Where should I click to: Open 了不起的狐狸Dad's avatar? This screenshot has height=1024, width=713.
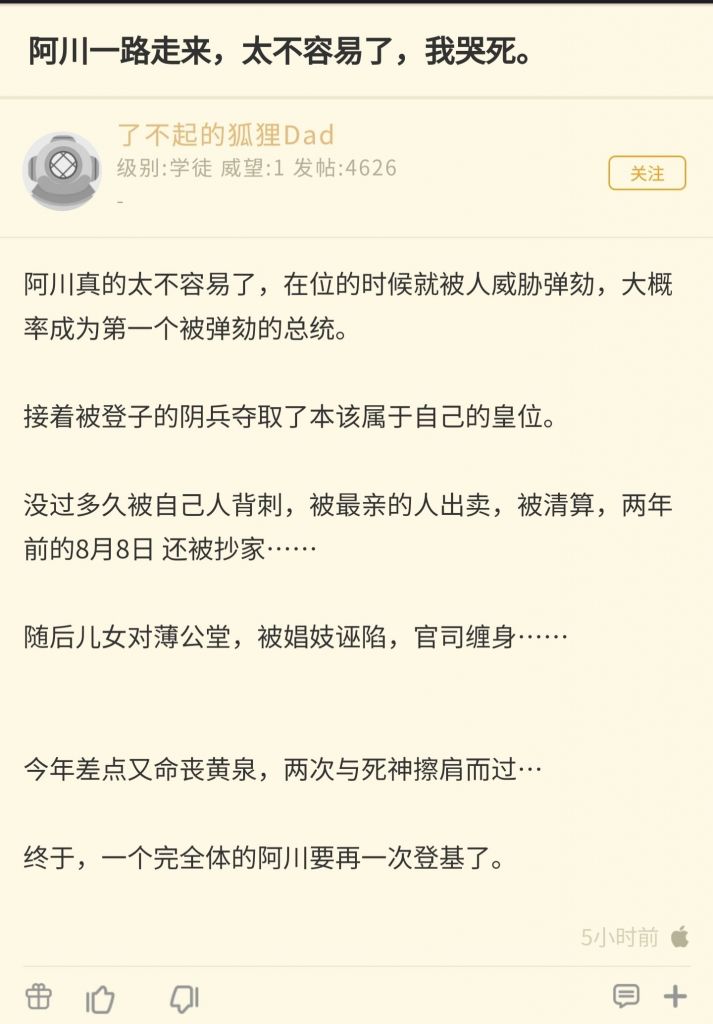point(62,171)
